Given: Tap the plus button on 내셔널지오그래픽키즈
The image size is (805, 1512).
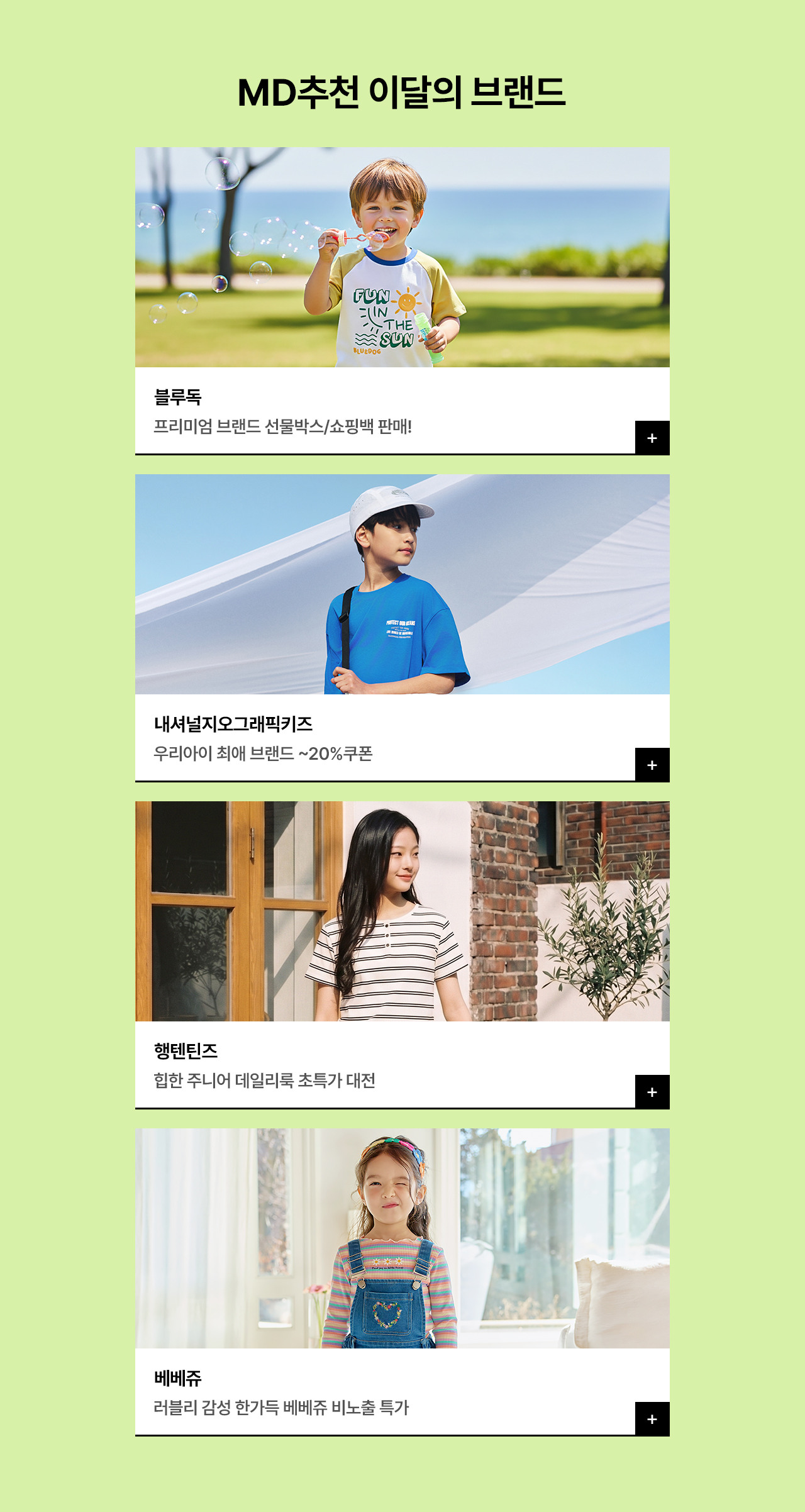Looking at the screenshot, I should point(652,765).
